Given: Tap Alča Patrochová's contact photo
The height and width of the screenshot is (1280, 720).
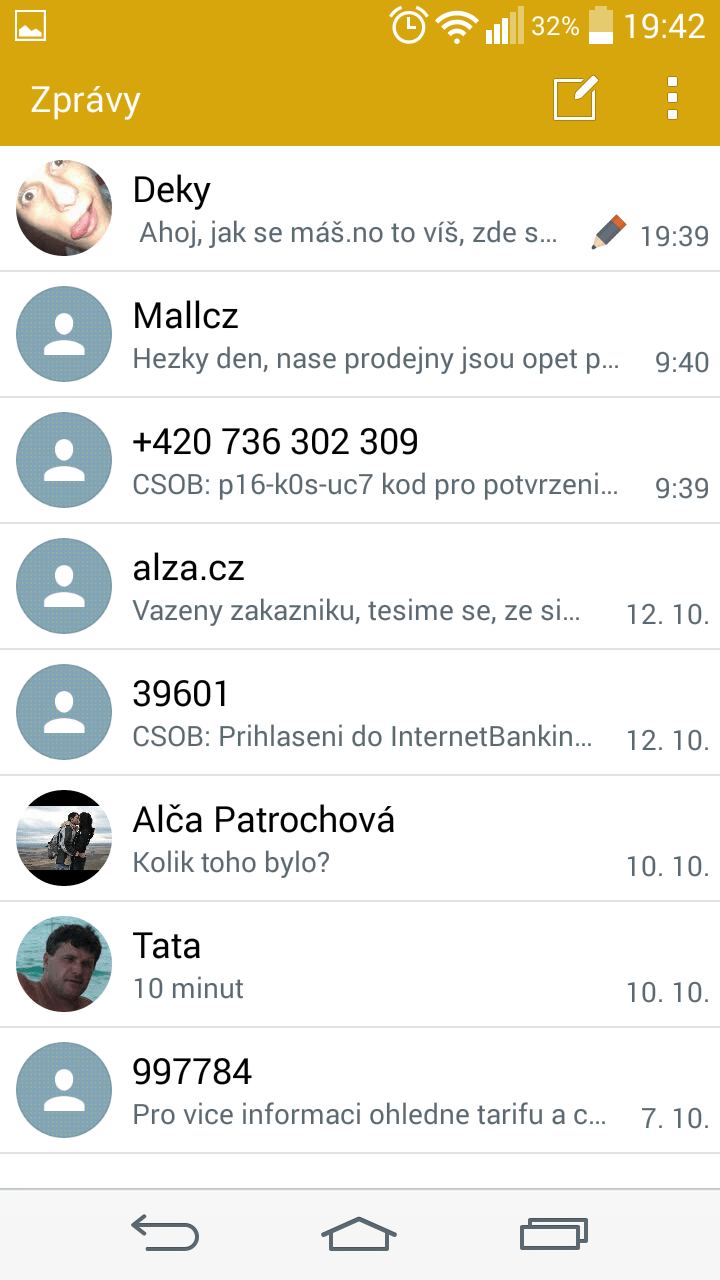Looking at the screenshot, I should [64, 838].
